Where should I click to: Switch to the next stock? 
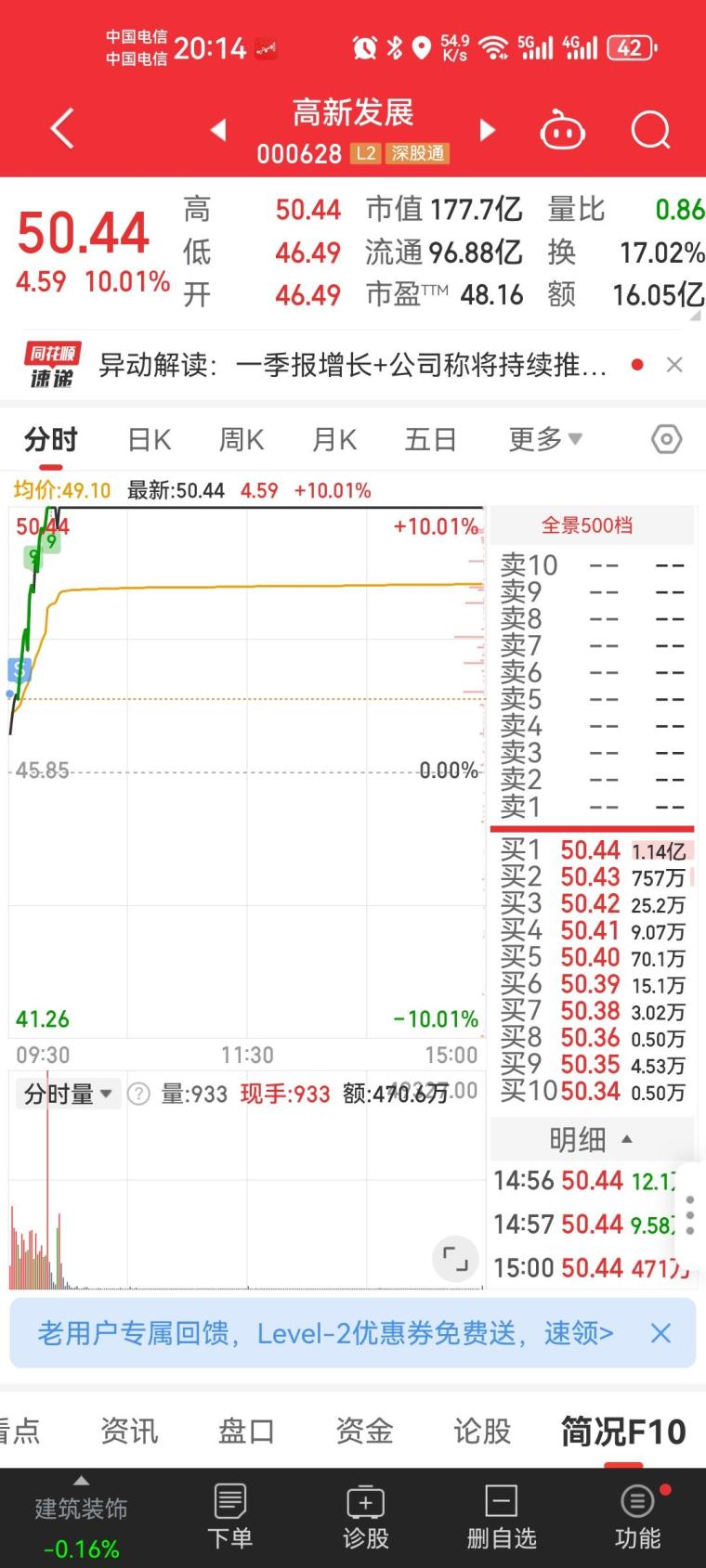tap(487, 130)
